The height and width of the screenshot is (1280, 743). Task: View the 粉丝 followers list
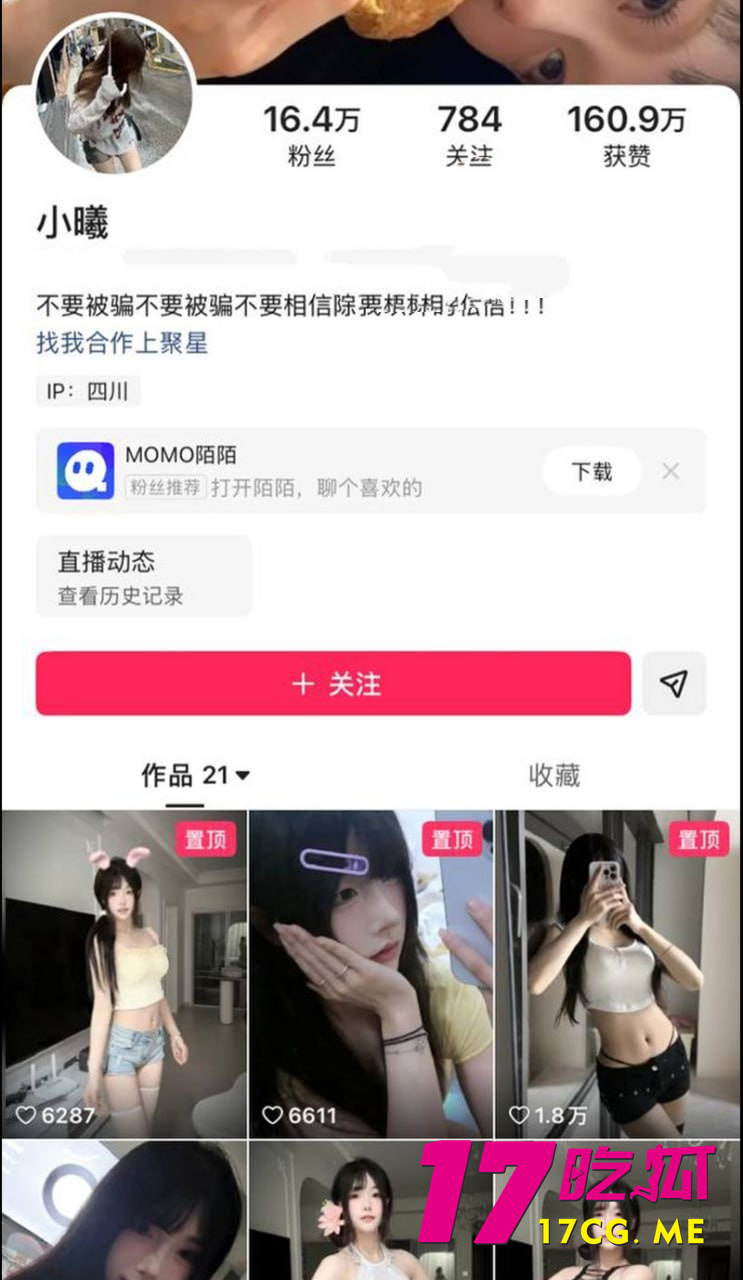(311, 135)
